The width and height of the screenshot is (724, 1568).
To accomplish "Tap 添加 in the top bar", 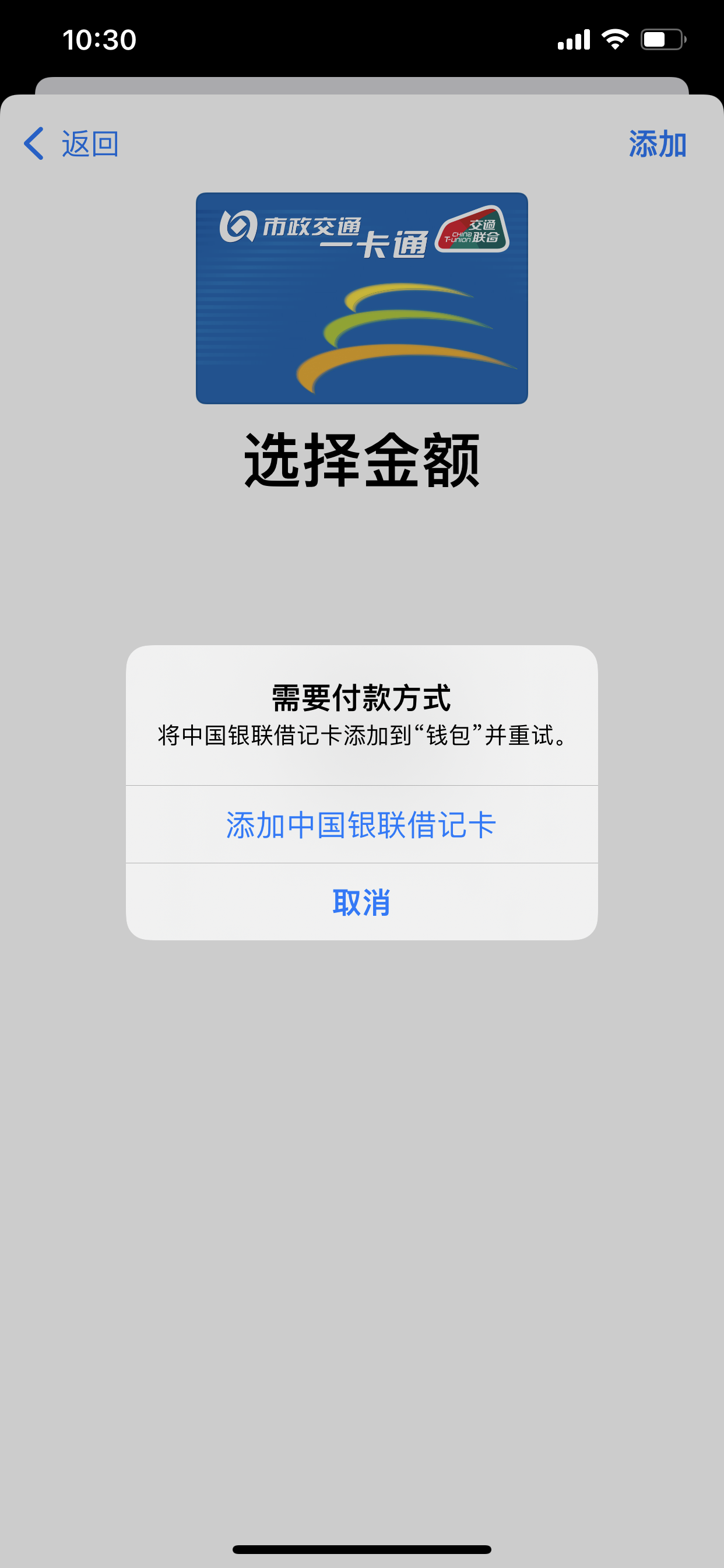I will 657,144.
